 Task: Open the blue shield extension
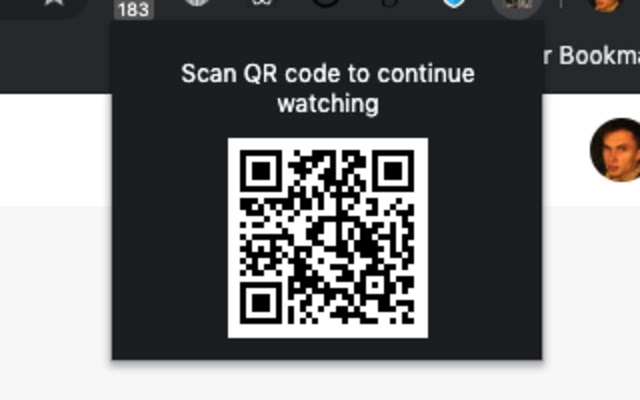tap(455, 4)
